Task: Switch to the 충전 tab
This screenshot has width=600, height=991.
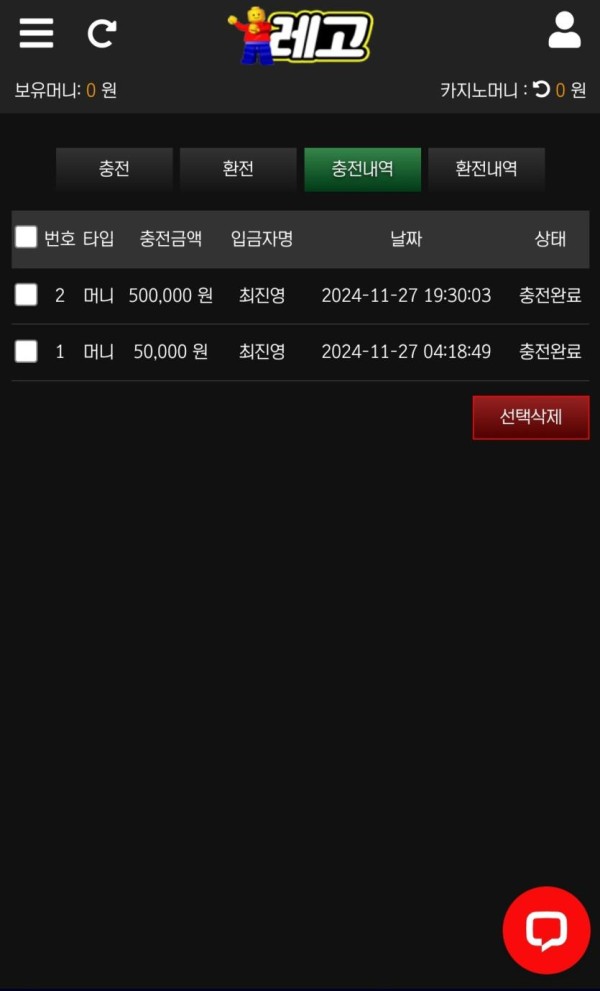Action: 114,169
